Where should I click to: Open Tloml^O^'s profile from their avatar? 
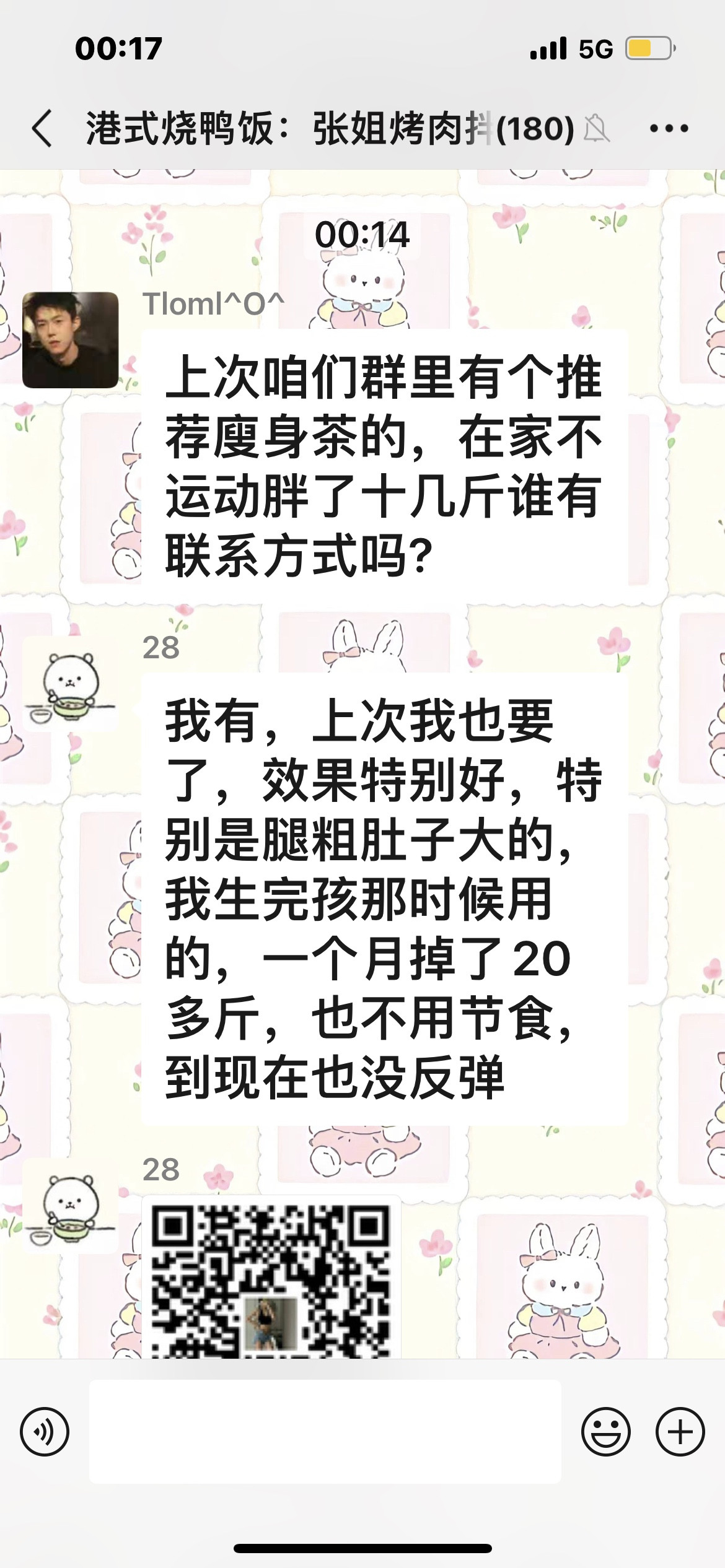(70, 339)
